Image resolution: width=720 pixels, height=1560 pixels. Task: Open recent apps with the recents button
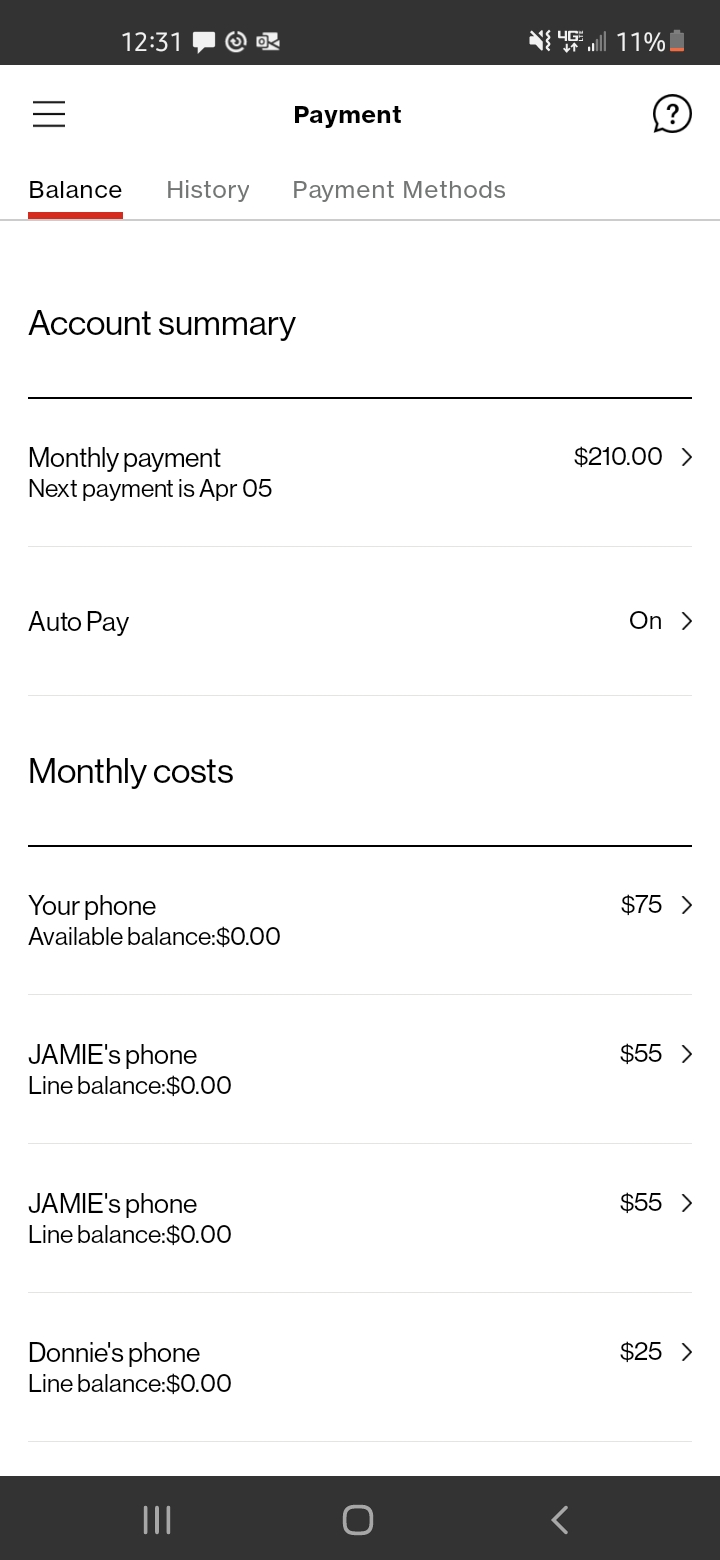(156, 1518)
